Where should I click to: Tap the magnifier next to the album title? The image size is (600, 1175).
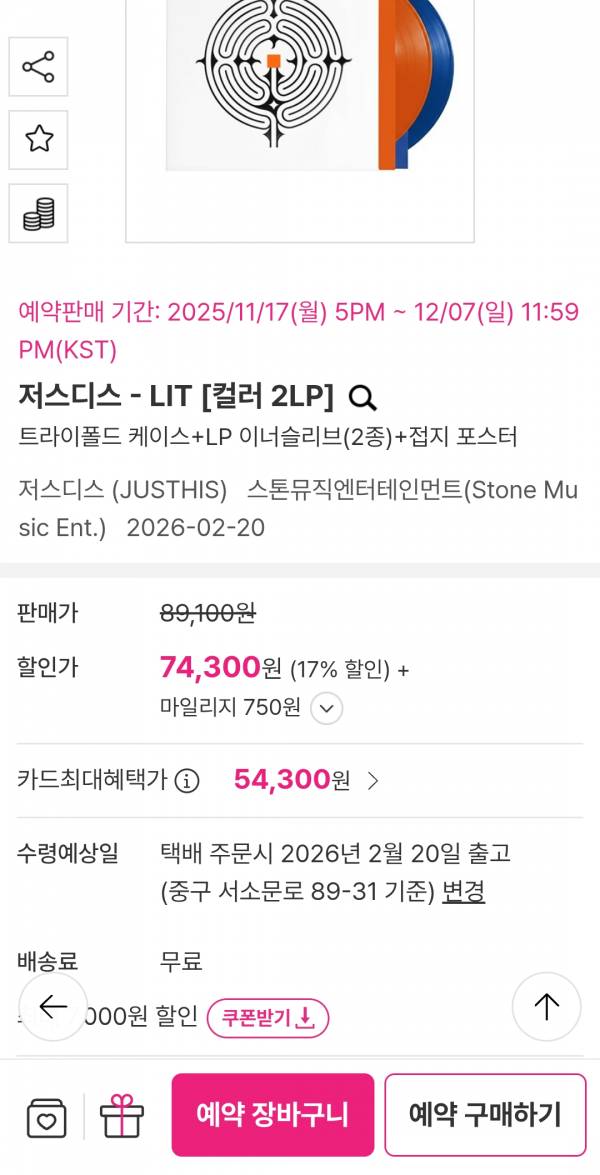(x=362, y=398)
